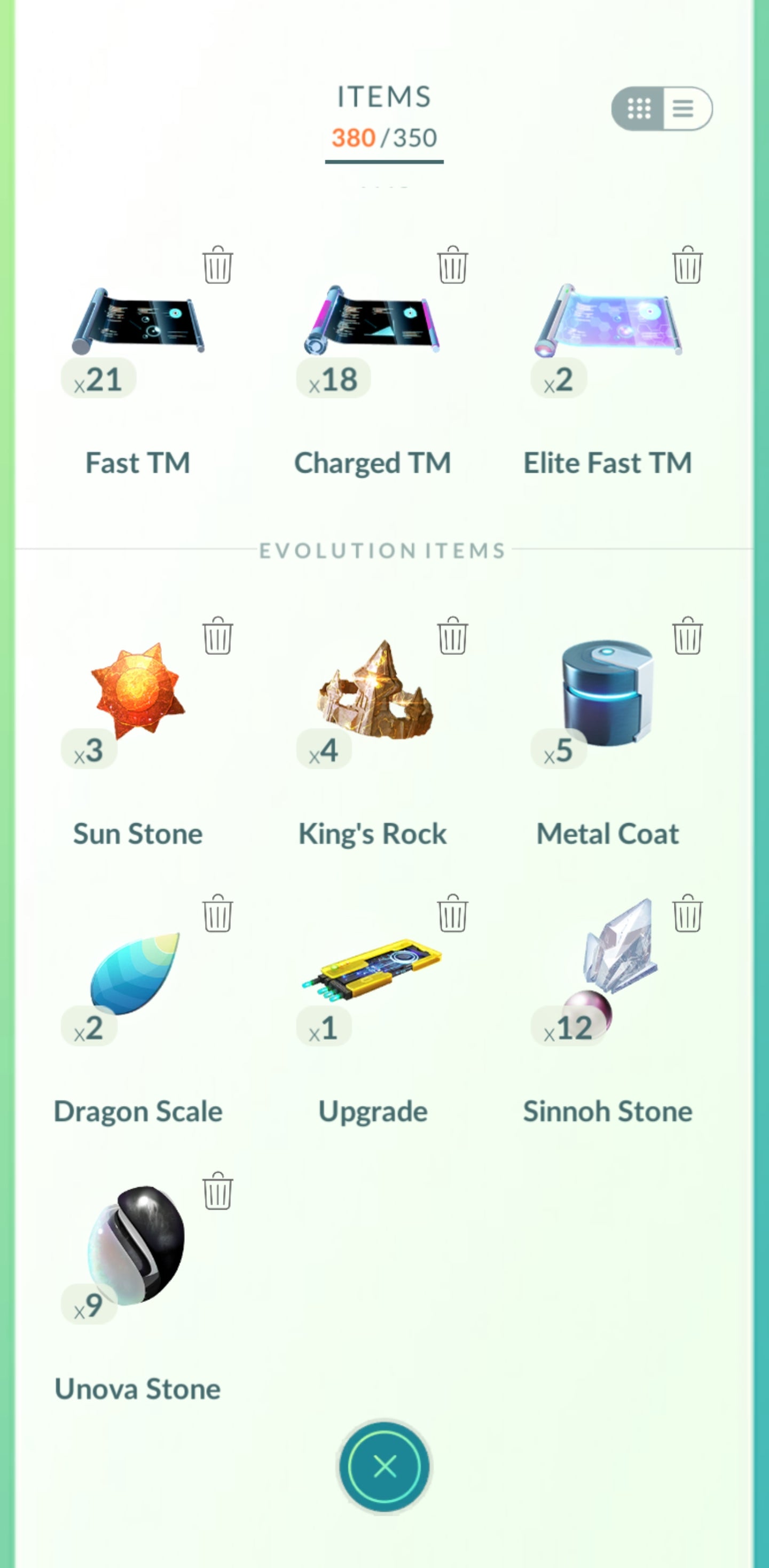Open the Charged TM item
The height and width of the screenshot is (1568, 769).
(372, 323)
